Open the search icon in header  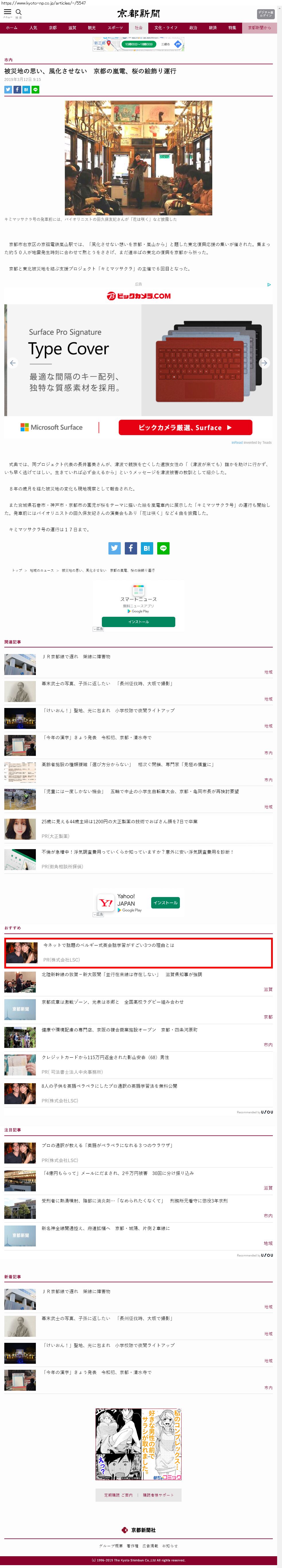pyautogui.click(x=18, y=12)
